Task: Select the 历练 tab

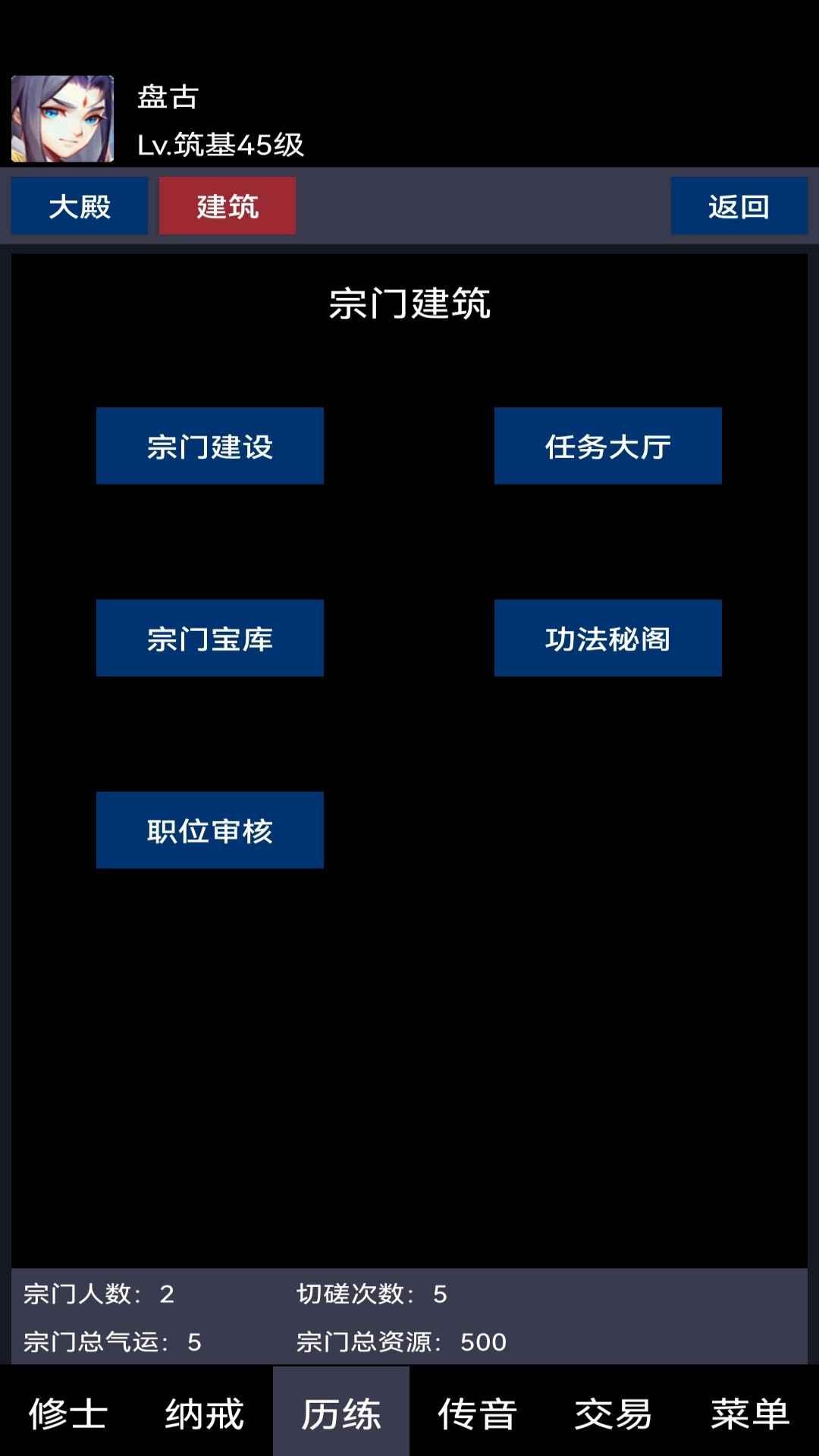Action: click(341, 1414)
